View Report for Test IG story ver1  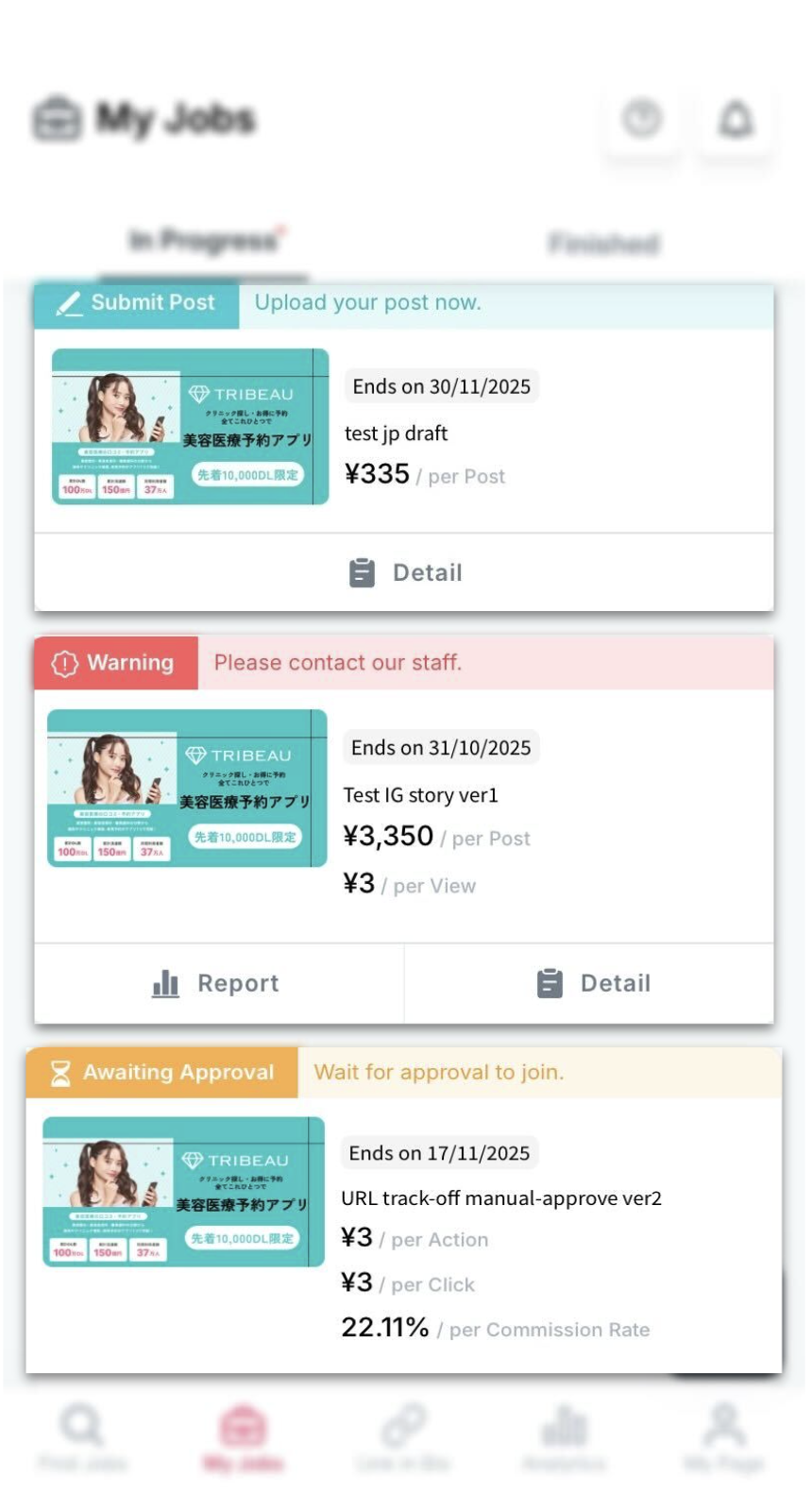217,984
